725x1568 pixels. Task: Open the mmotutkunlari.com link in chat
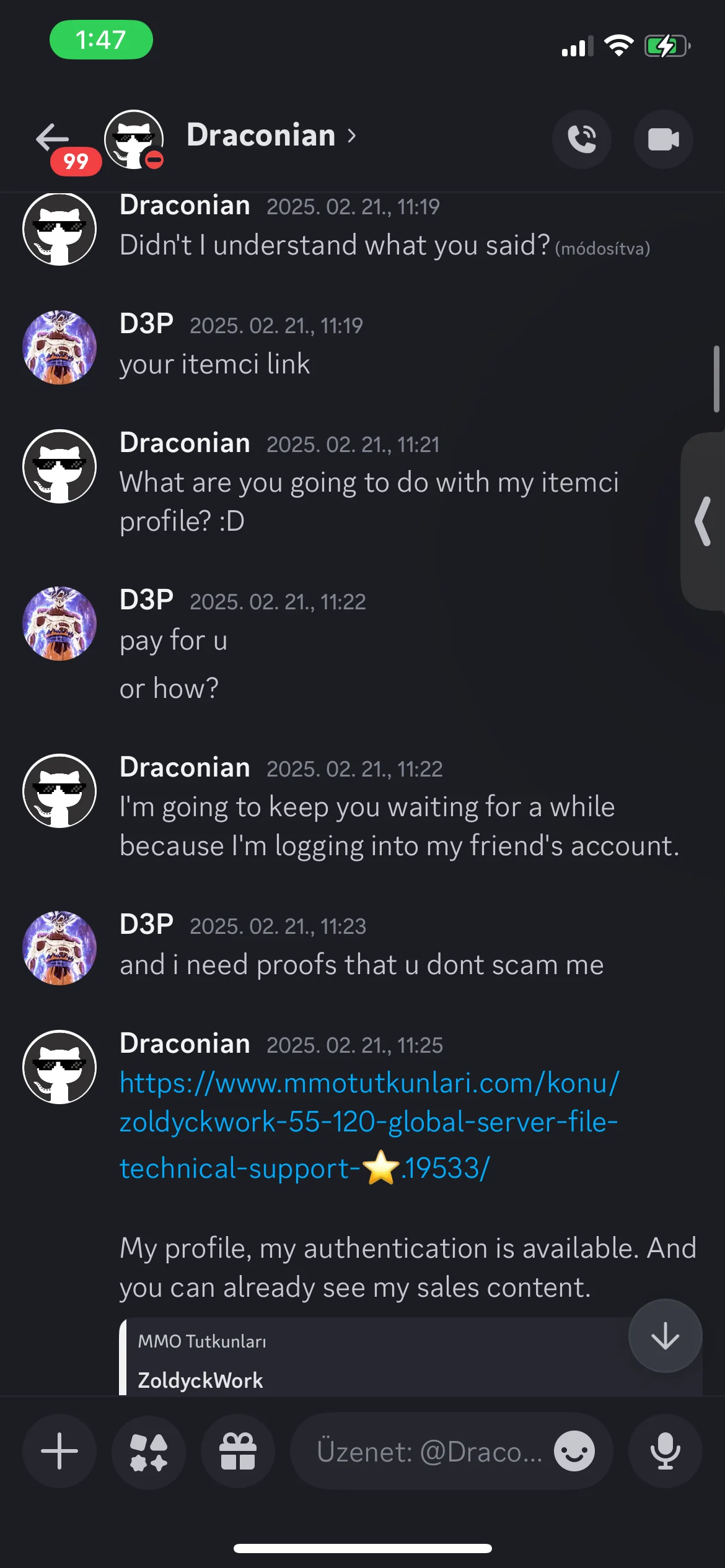click(x=369, y=1125)
